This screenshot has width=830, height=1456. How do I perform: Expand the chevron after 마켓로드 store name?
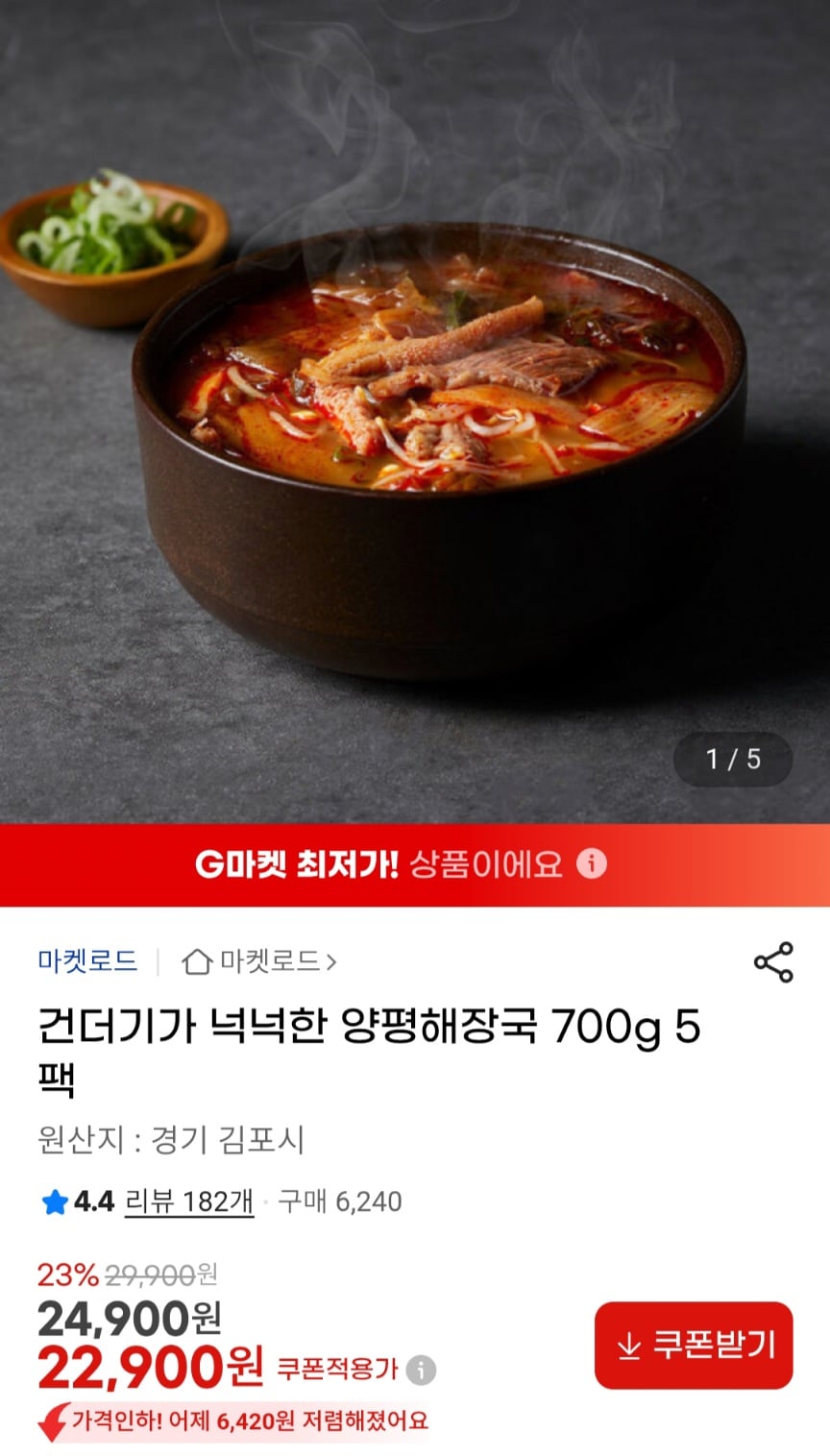pyautogui.click(x=332, y=962)
